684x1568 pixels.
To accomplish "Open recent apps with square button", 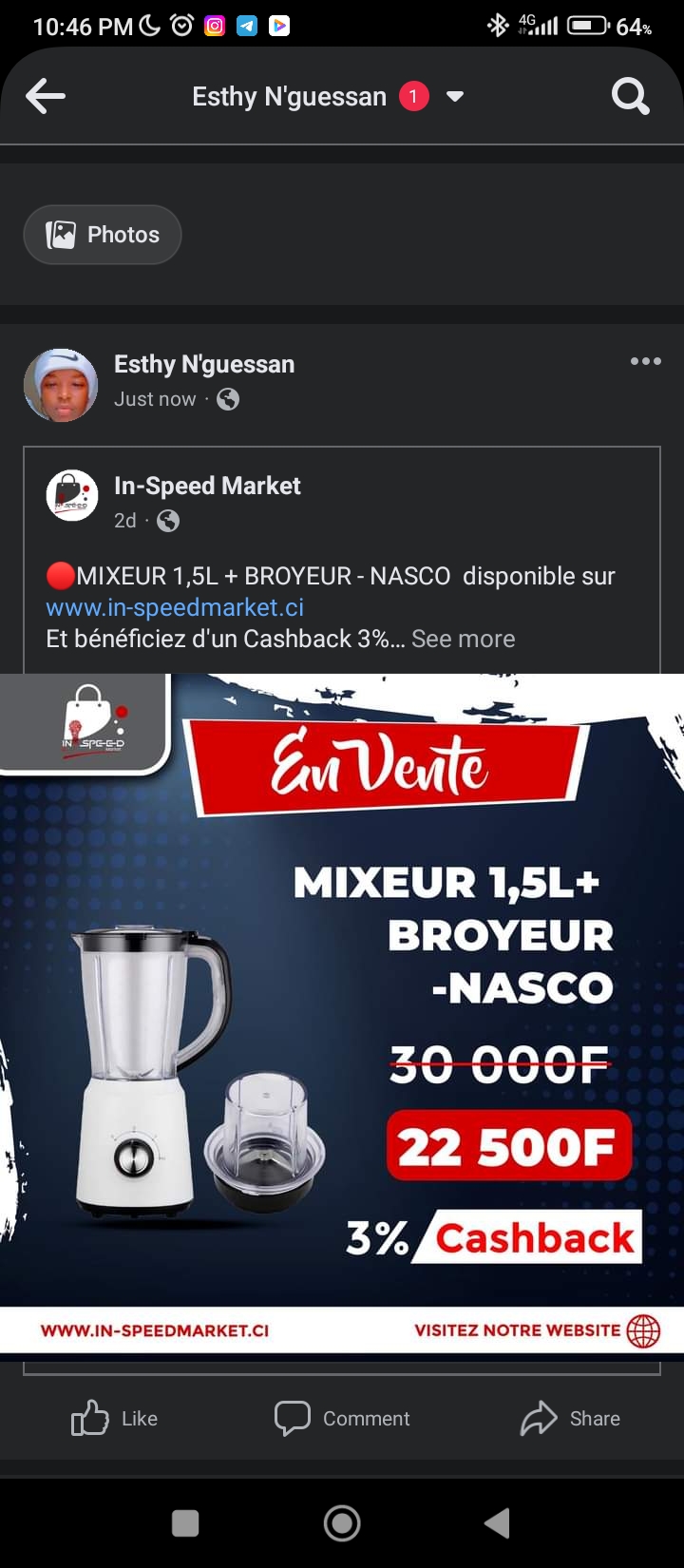I will 185,1523.
